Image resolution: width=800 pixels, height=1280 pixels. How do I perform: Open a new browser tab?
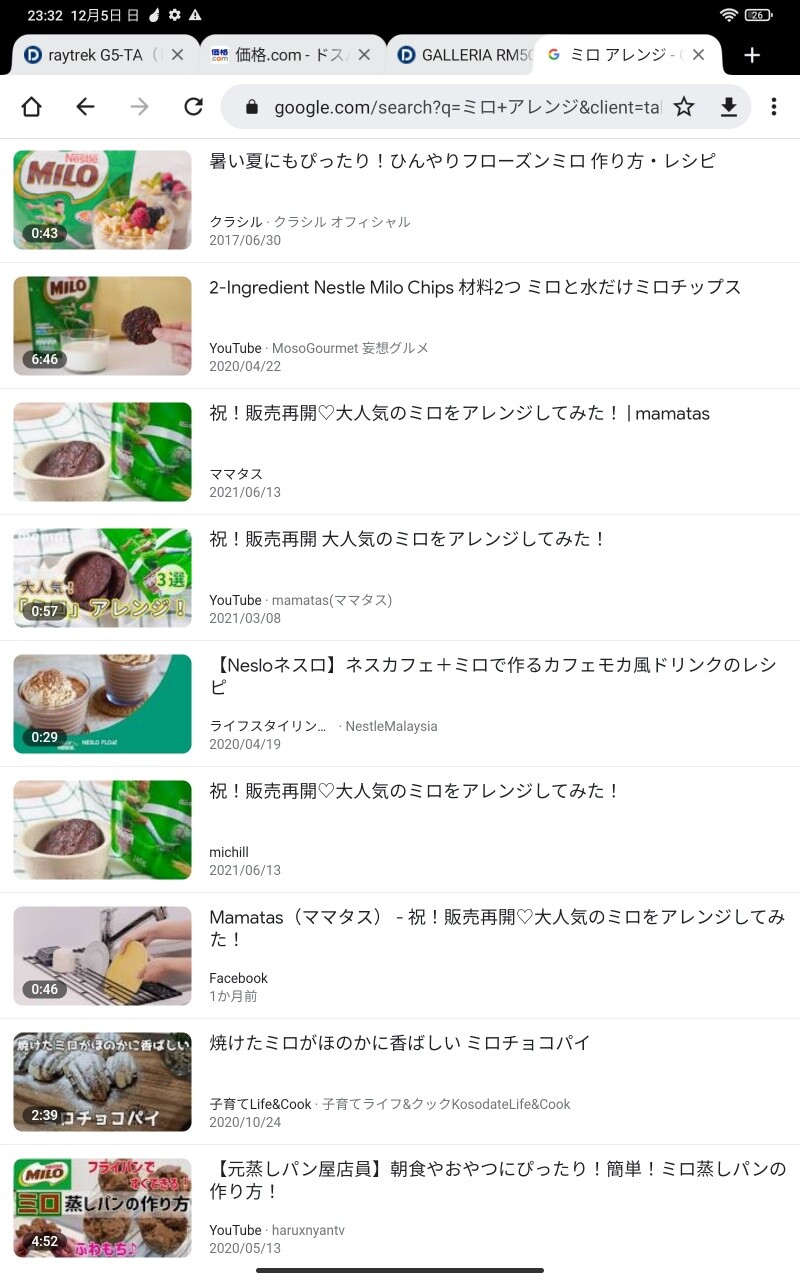click(752, 55)
